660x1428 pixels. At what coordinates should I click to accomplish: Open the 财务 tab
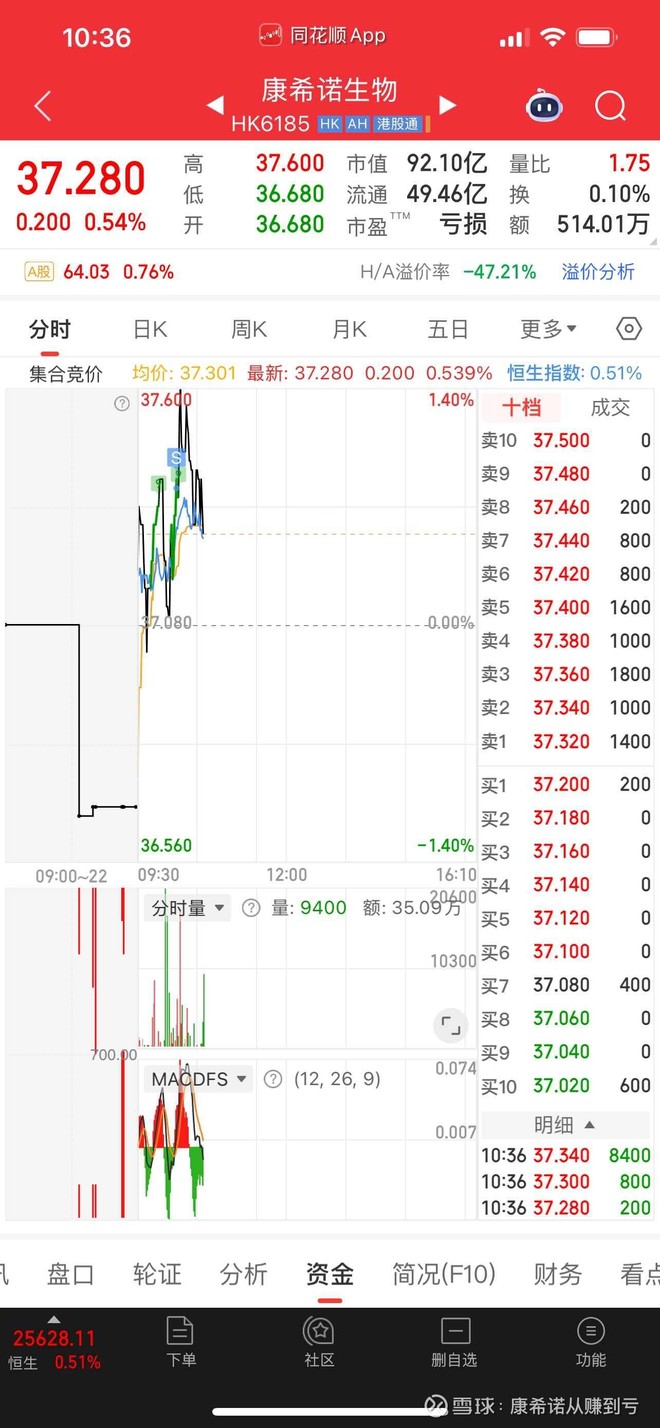(557, 1274)
